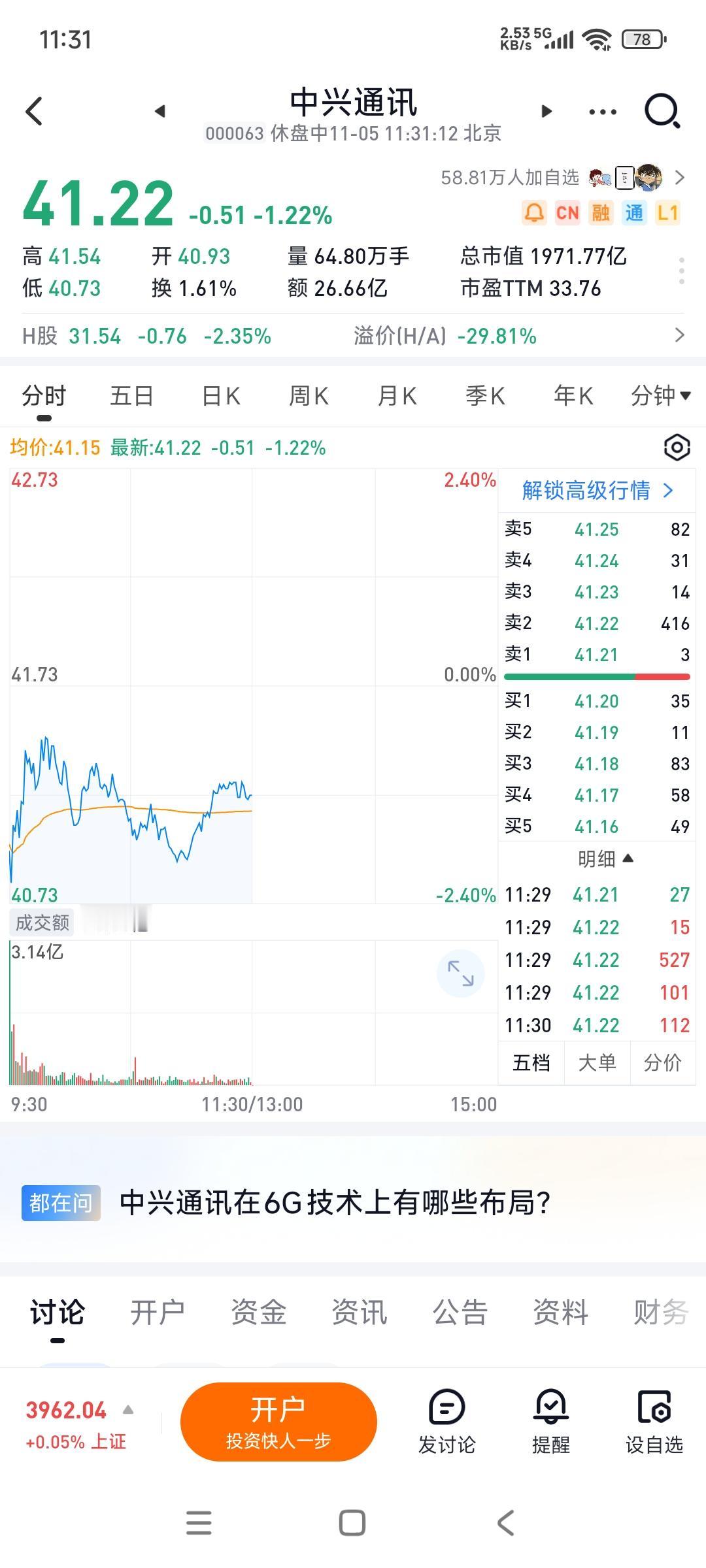The height and width of the screenshot is (1568, 706).
Task: Switch to the 公告 announcements tab
Action: point(458,1313)
